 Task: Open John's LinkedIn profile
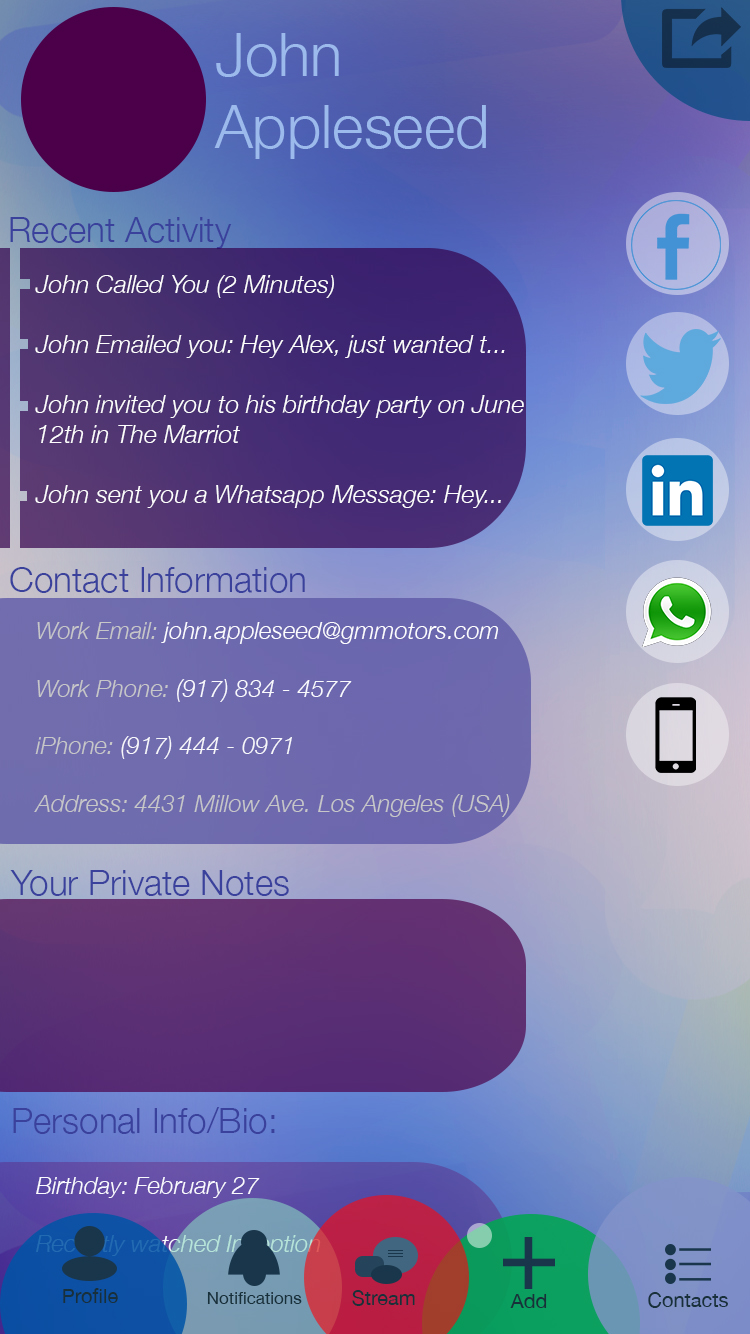tap(677, 490)
